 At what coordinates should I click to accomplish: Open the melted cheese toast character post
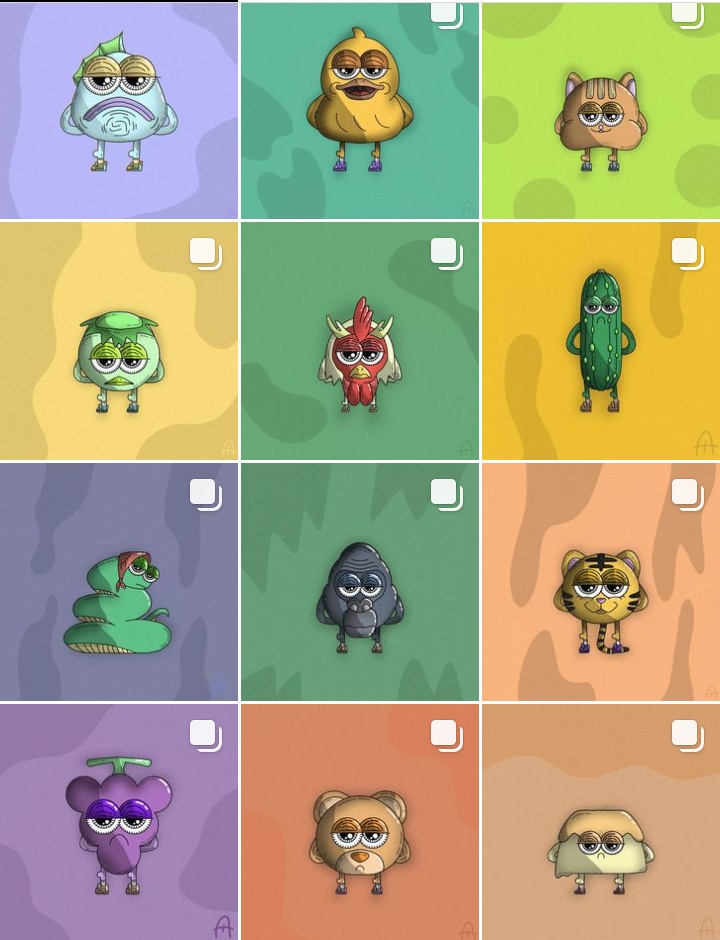tap(601, 840)
